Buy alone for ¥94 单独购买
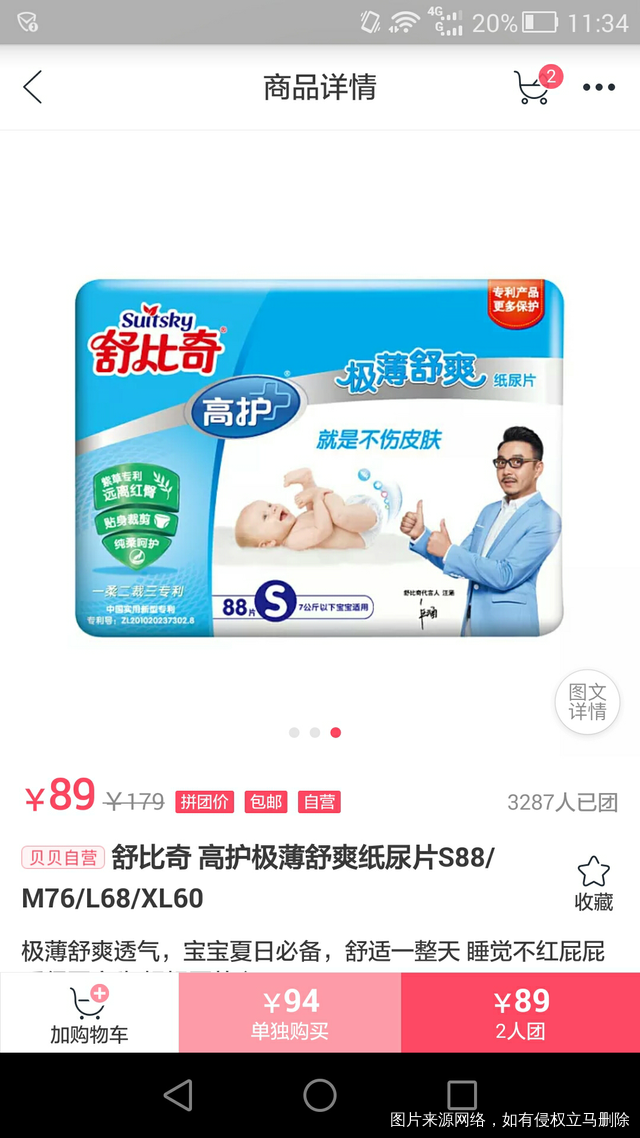 [x=290, y=1012]
